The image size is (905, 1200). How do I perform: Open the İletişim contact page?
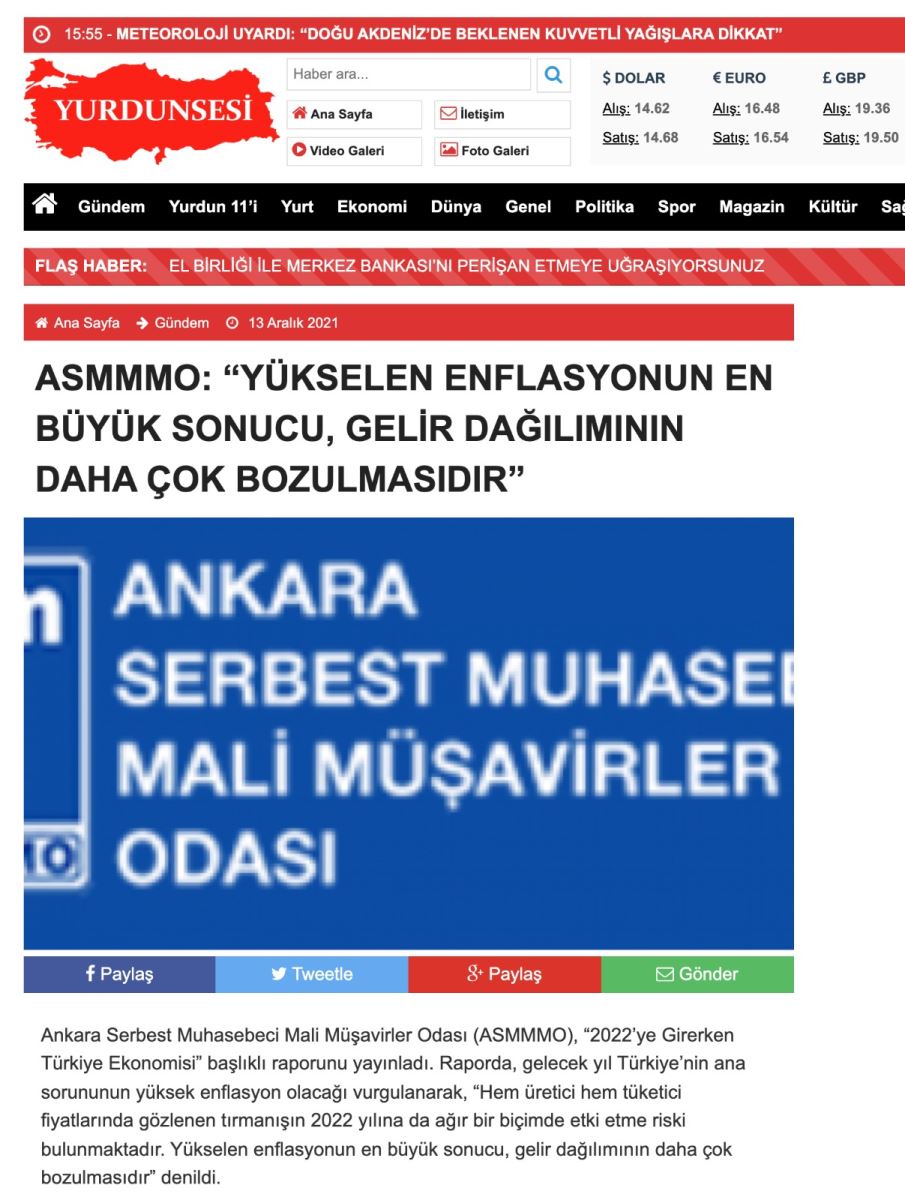pos(502,114)
